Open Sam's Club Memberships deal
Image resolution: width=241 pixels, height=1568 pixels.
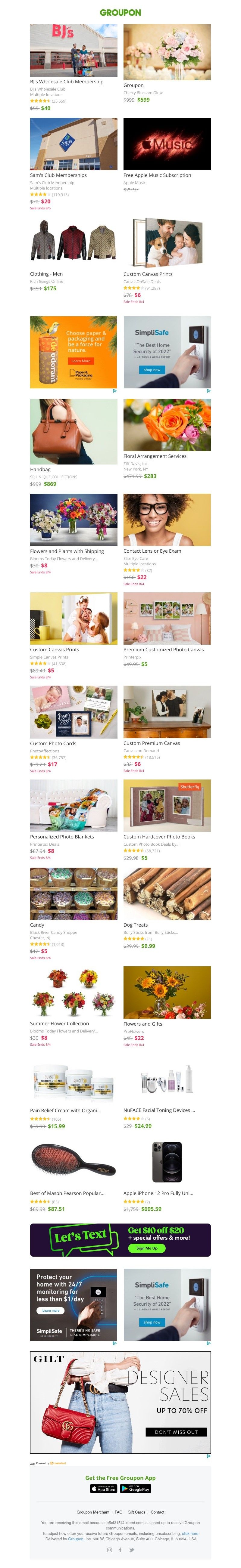point(58,175)
